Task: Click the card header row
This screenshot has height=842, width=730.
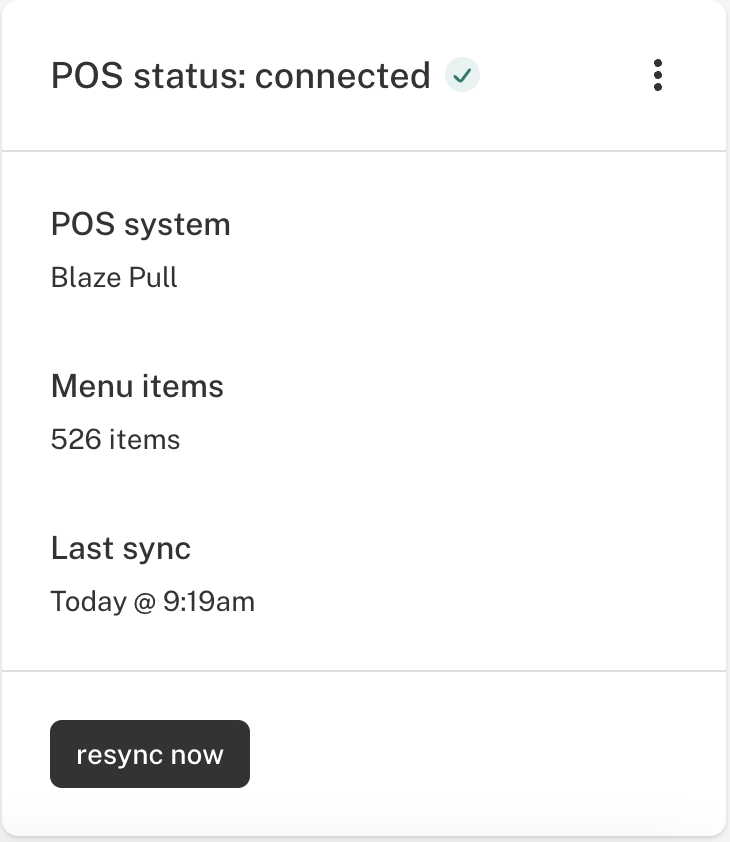Action: (365, 75)
